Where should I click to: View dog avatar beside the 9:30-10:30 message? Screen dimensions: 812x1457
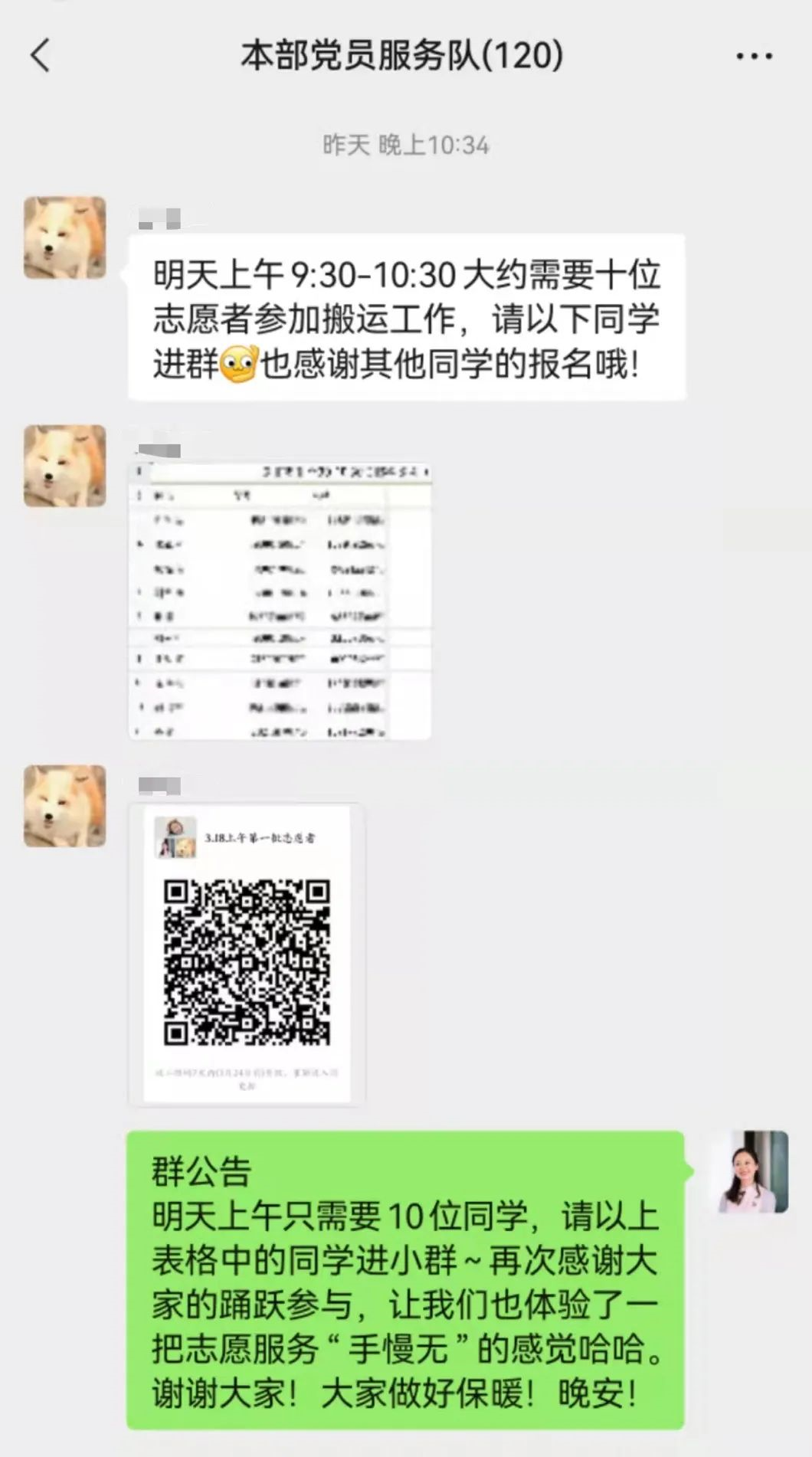65,237
